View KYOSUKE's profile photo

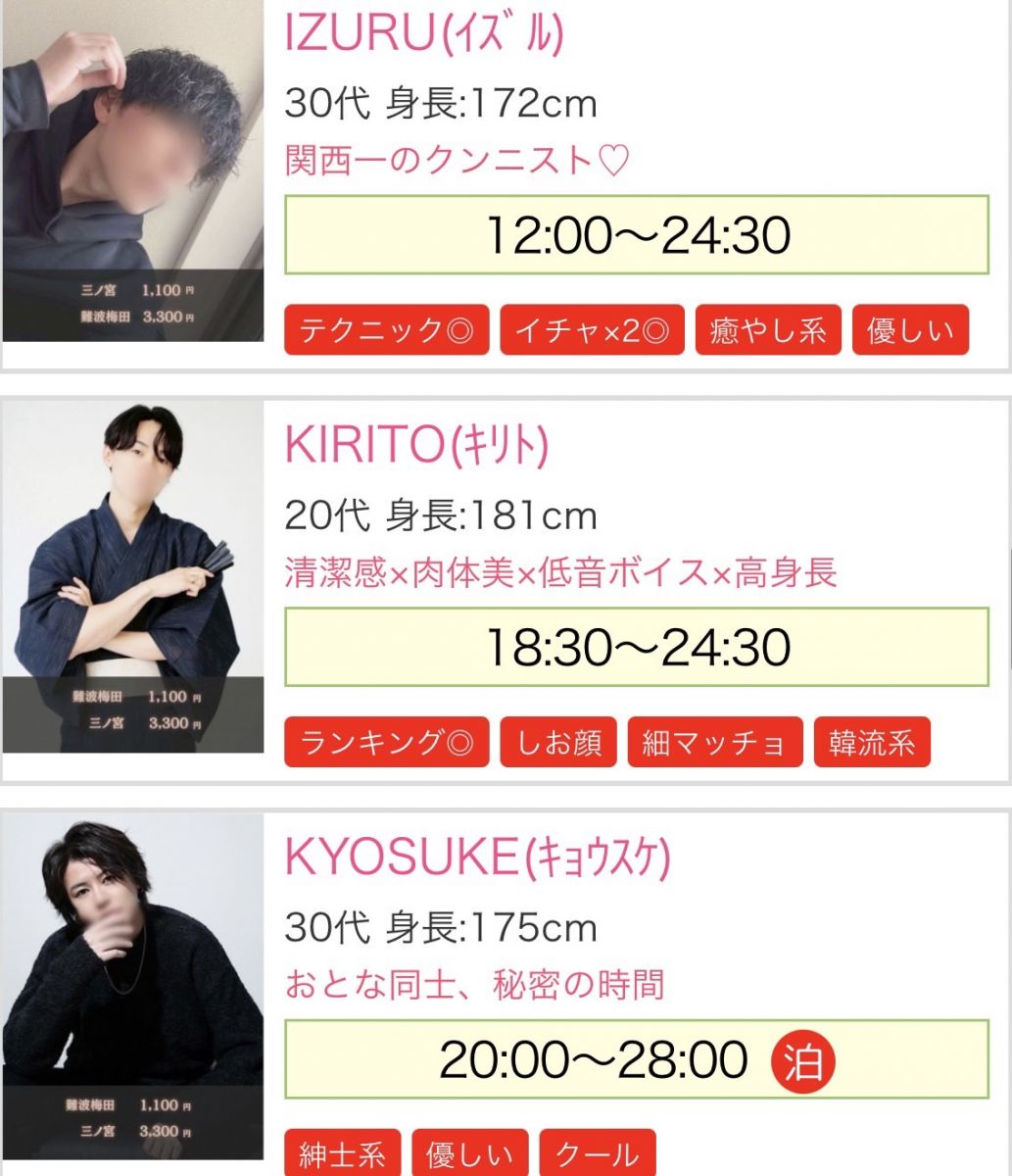[x=132, y=988]
